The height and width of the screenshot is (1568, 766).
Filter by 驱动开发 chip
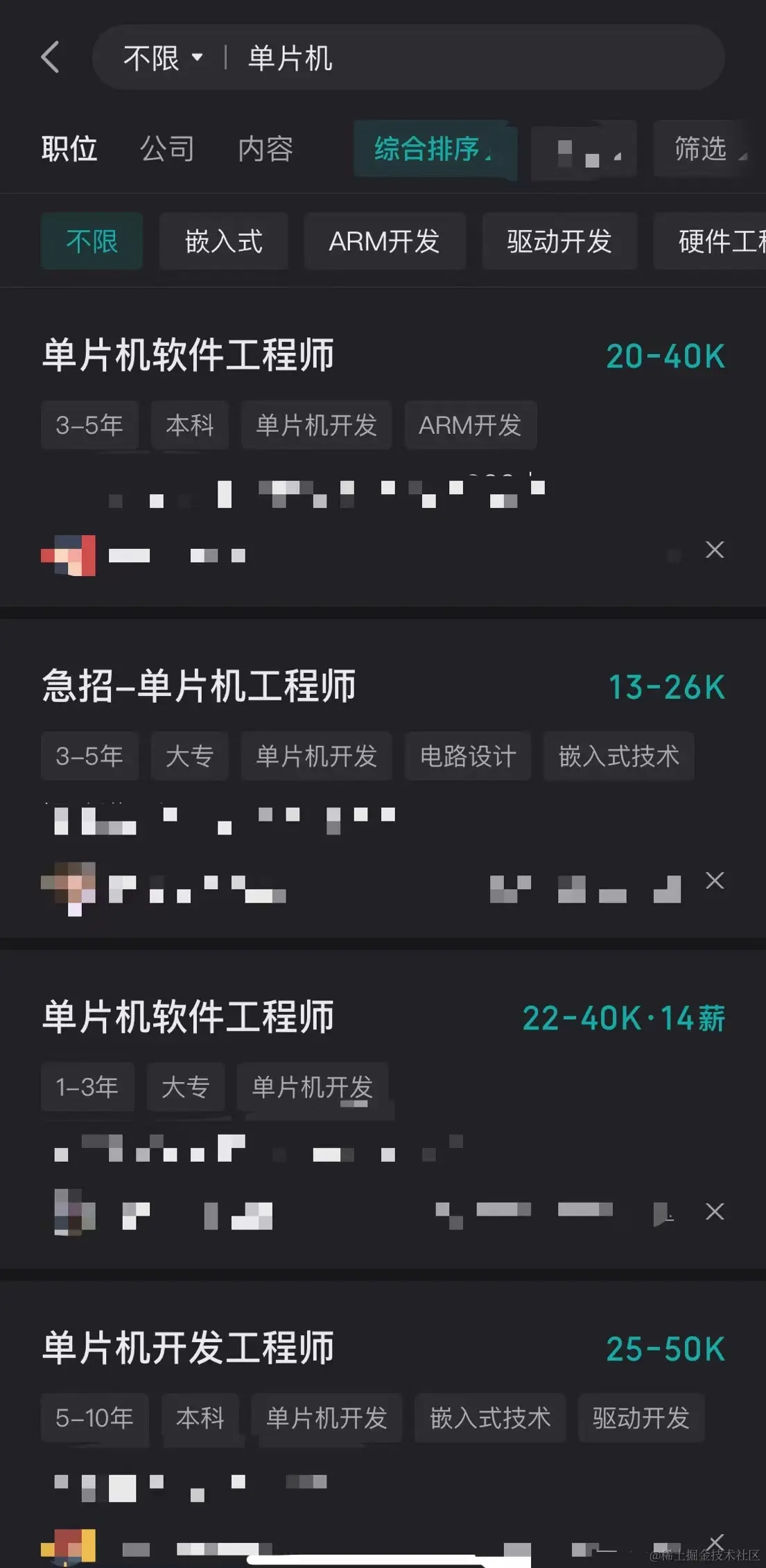point(559,242)
